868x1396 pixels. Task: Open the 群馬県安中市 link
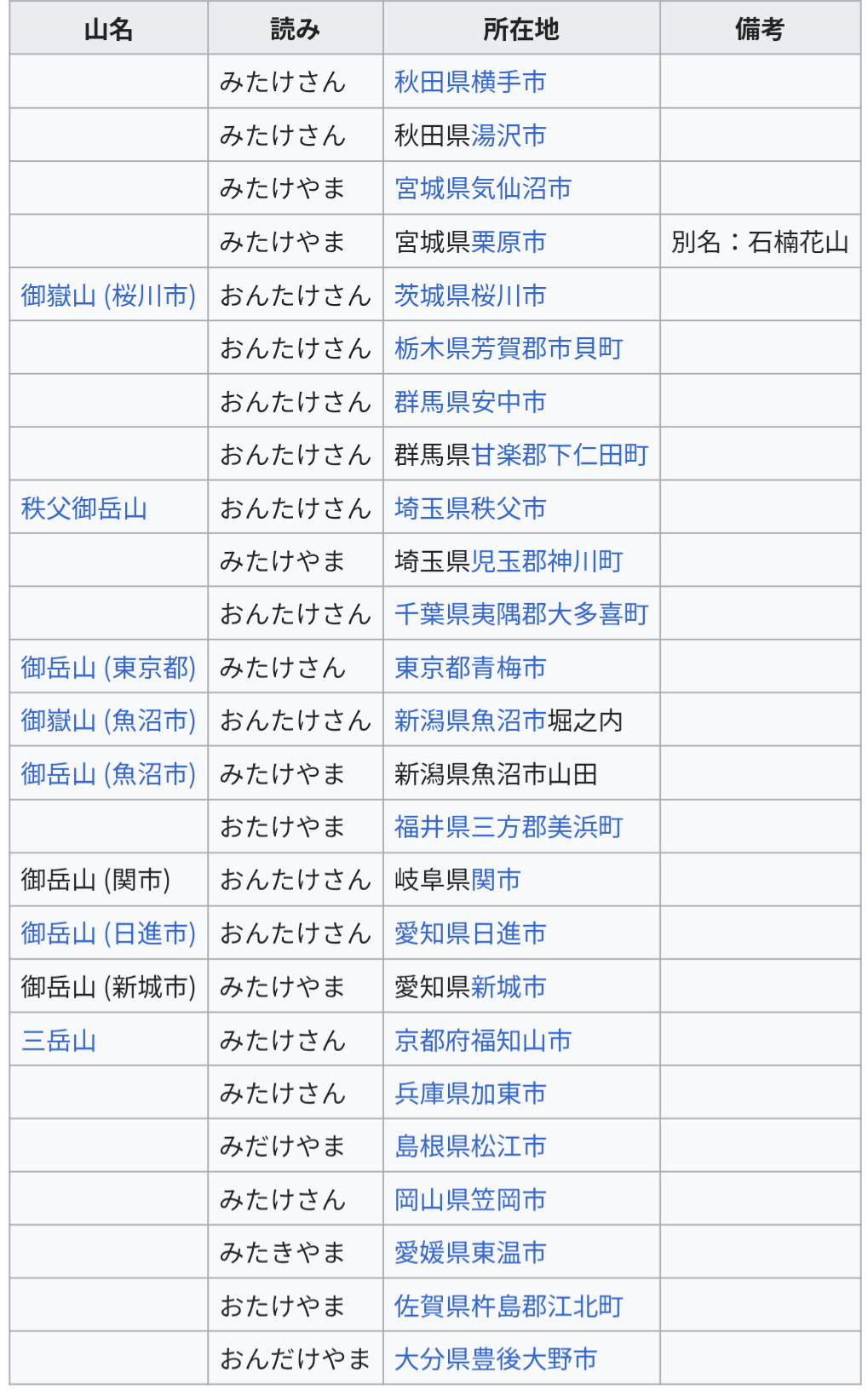[x=470, y=402]
